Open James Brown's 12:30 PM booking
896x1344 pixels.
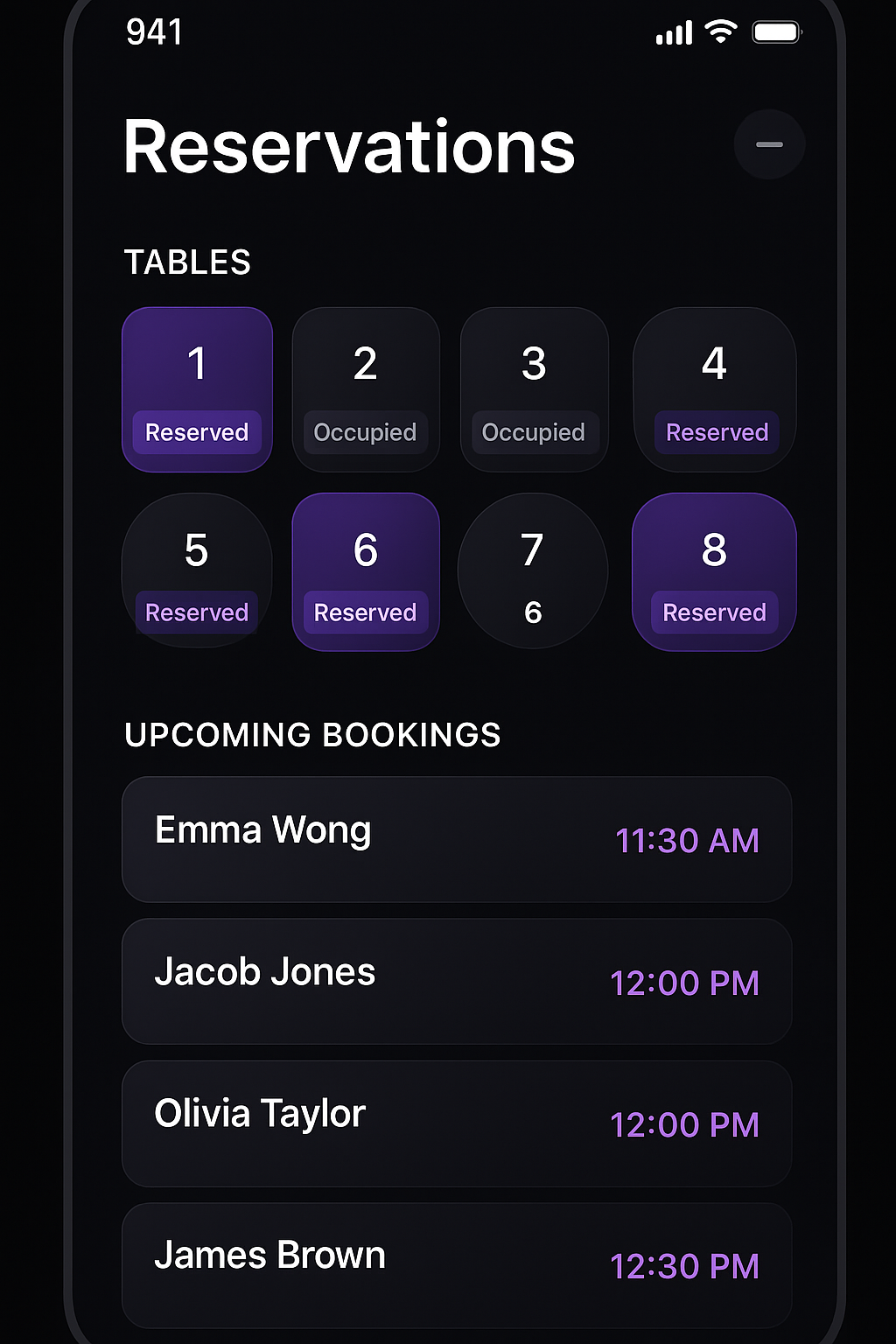tap(457, 1264)
